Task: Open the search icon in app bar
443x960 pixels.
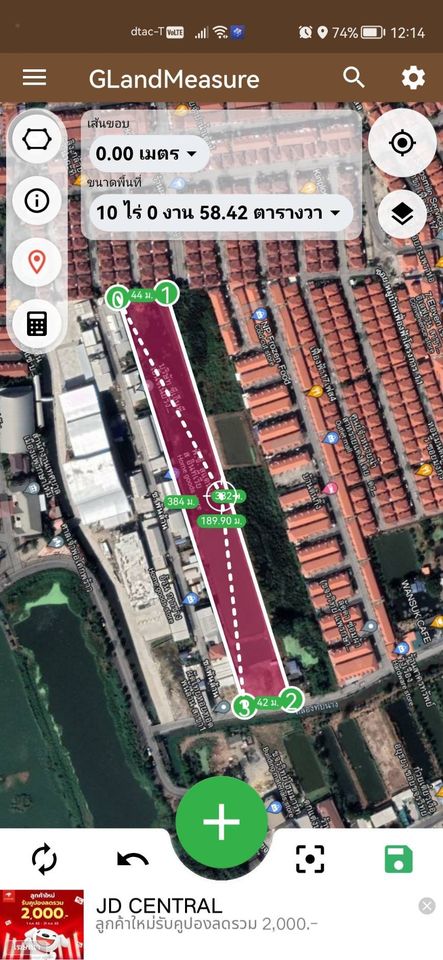Action: 354,78
